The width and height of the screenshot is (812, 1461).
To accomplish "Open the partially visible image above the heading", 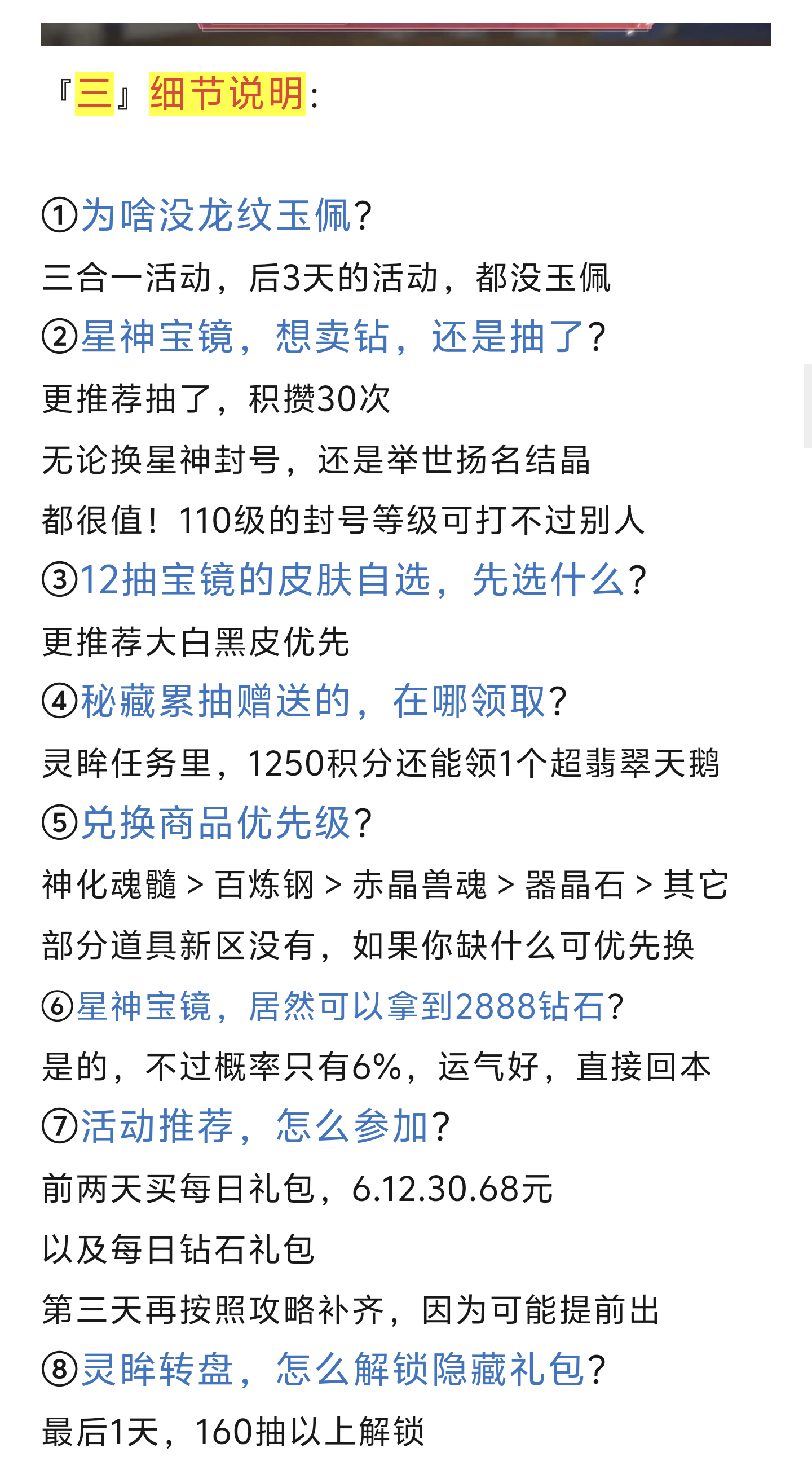I will [x=405, y=33].
